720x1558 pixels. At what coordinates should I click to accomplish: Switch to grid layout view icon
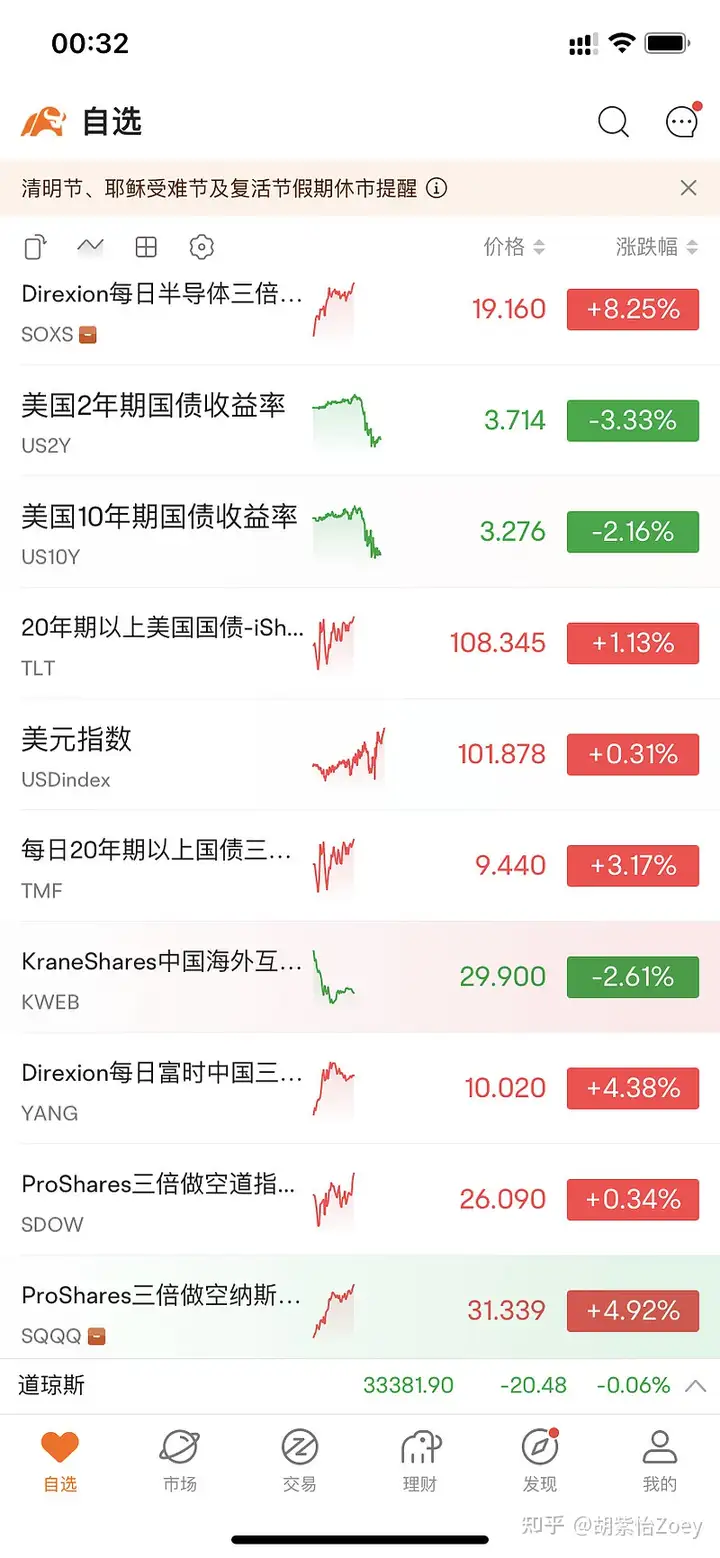pyautogui.click(x=146, y=247)
